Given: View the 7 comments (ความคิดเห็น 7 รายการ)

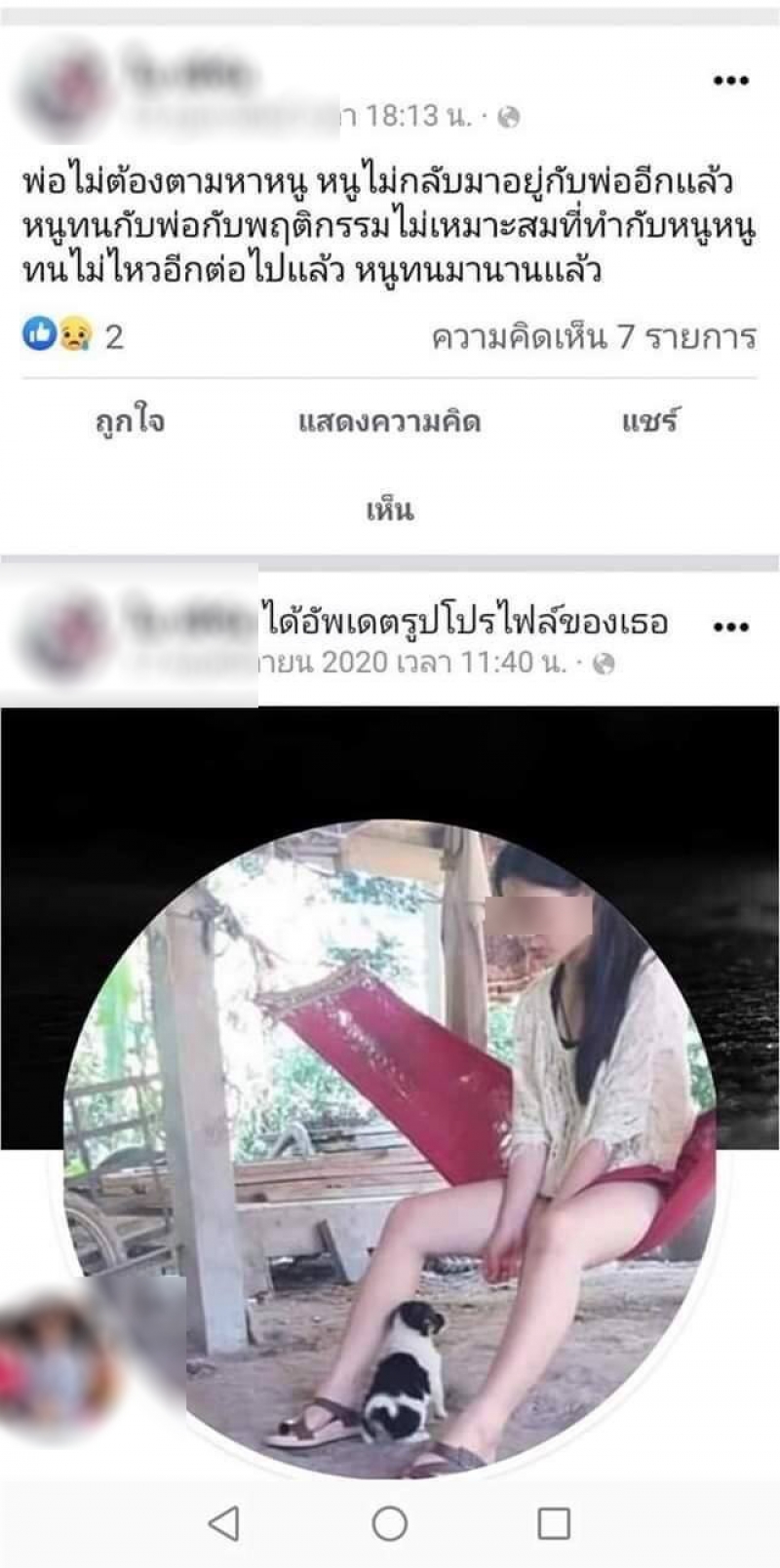Looking at the screenshot, I should click(593, 337).
